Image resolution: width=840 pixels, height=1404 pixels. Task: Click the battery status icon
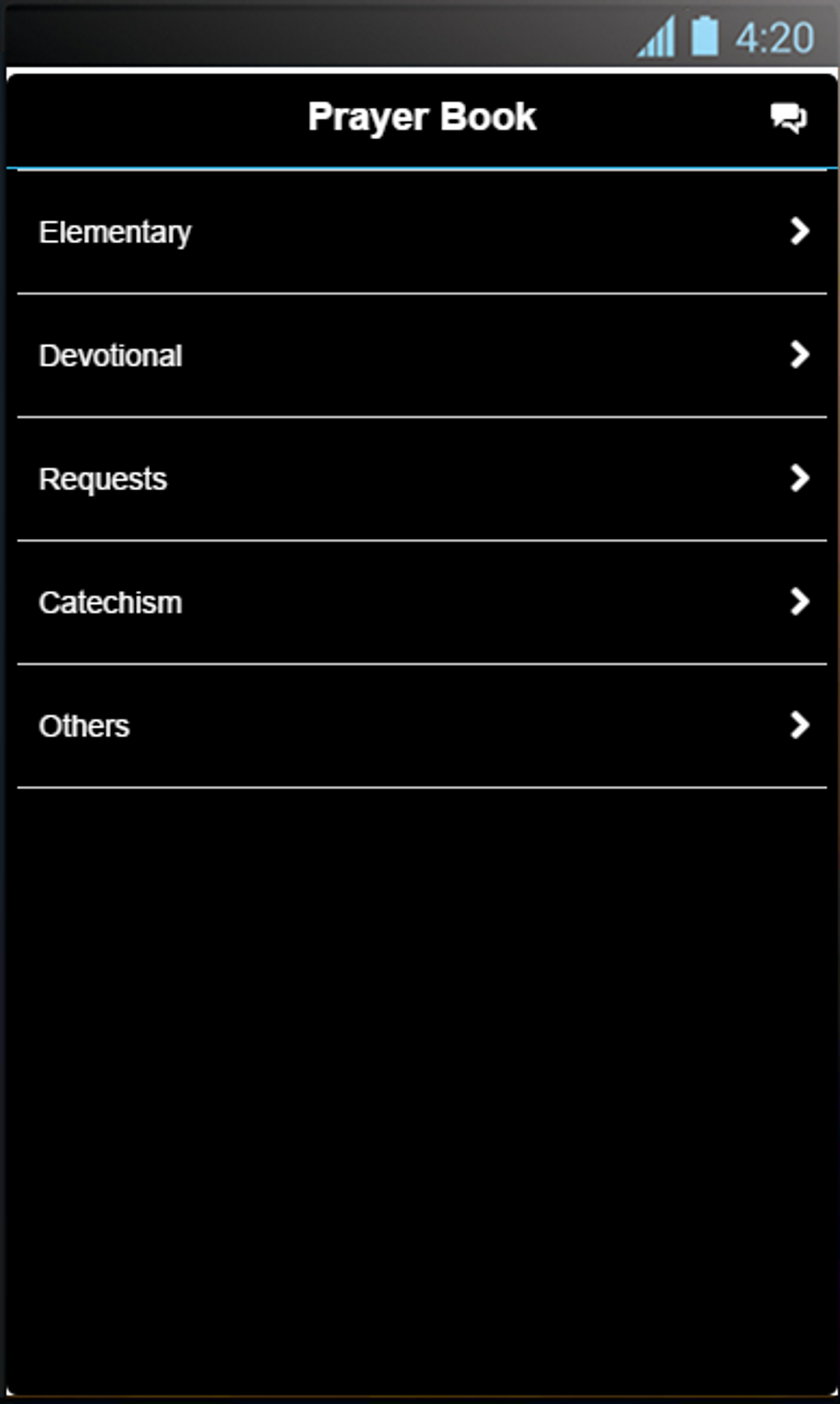[x=706, y=37]
